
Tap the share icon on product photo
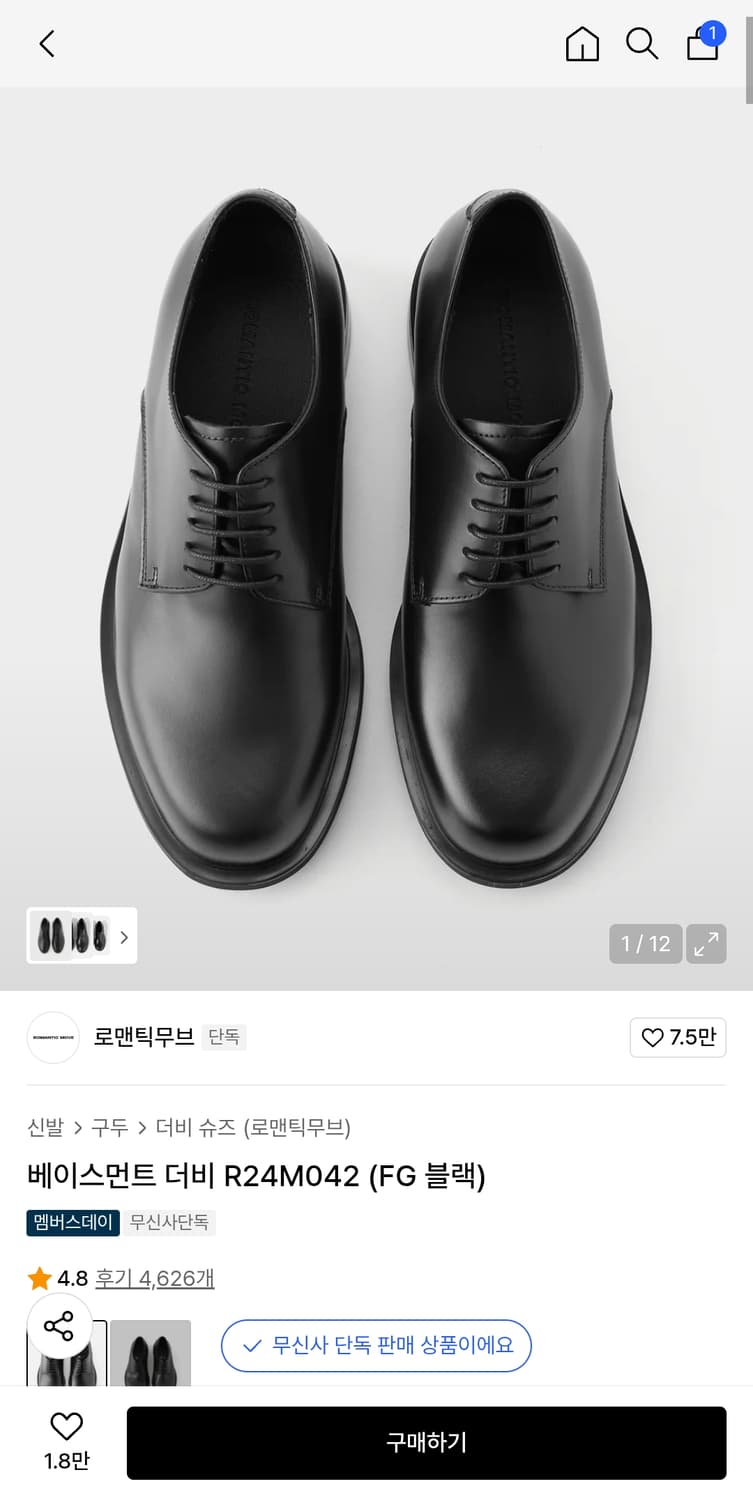tap(60, 1326)
